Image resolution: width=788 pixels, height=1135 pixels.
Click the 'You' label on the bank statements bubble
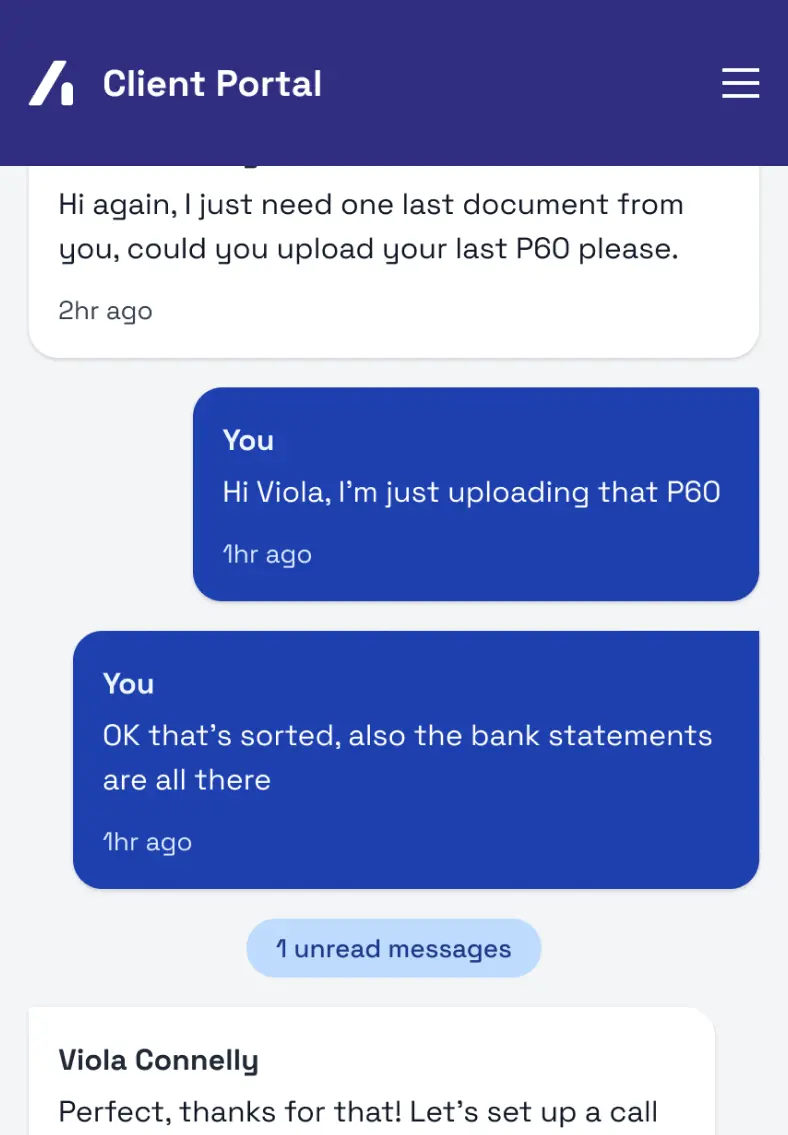click(x=128, y=684)
